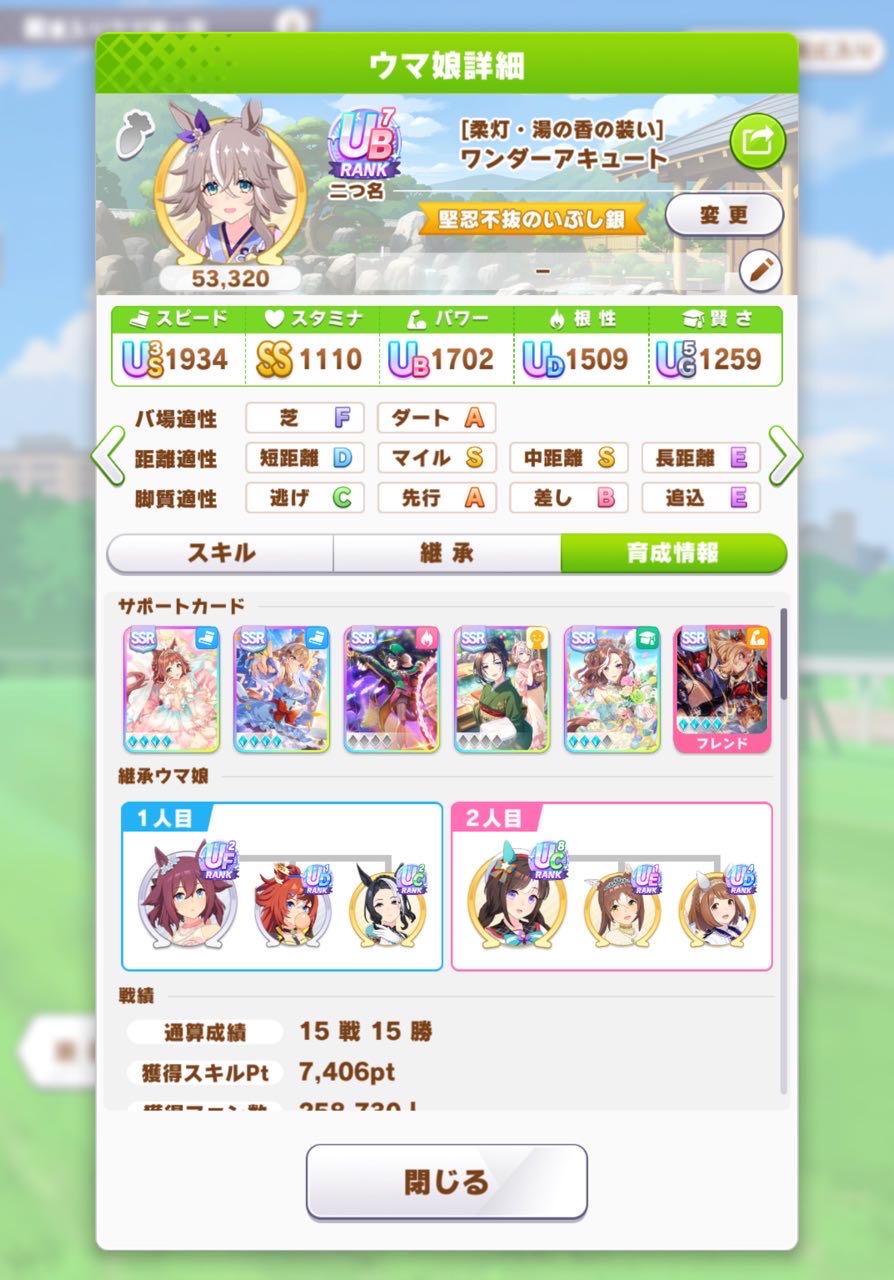The image size is (894, 1280).
Task: Open the guts SSR support card
Action: (390, 689)
